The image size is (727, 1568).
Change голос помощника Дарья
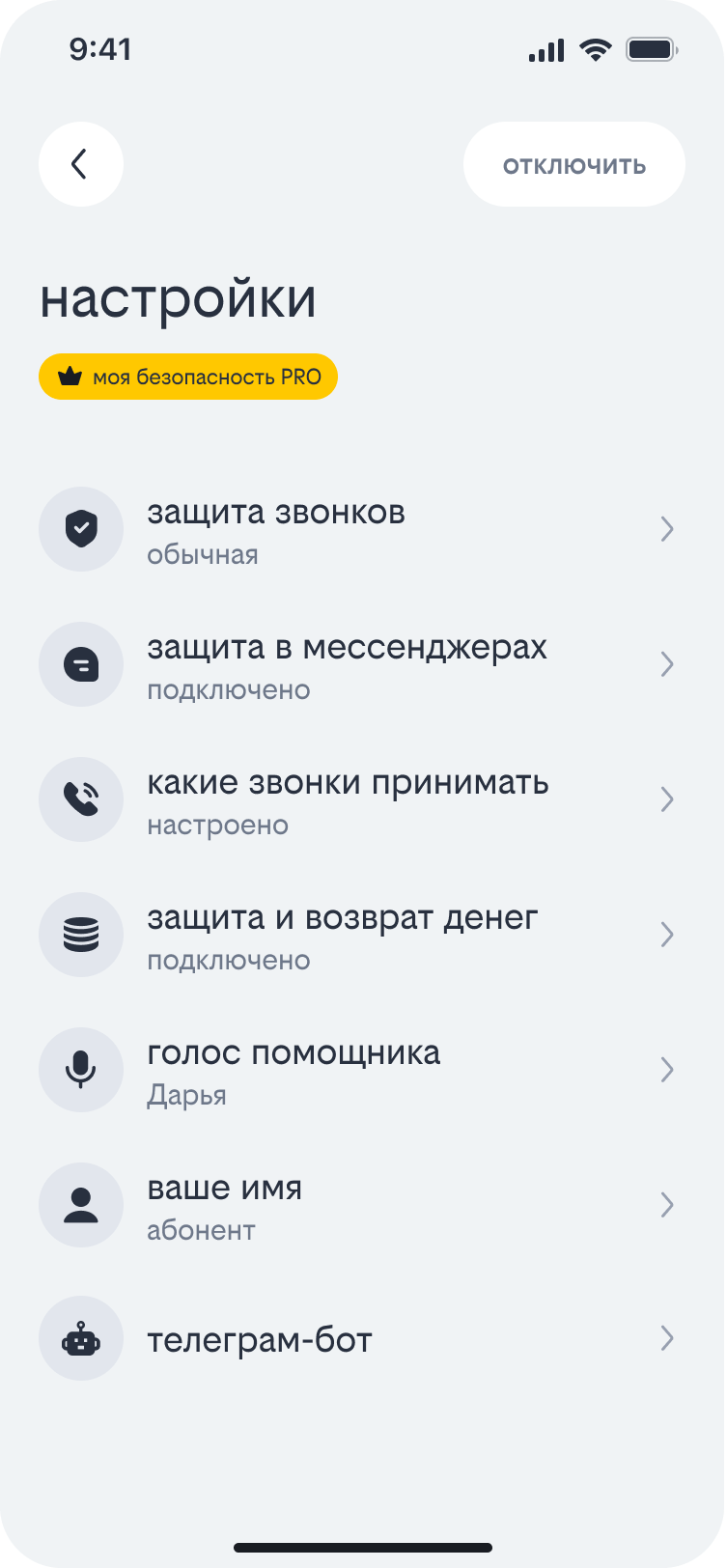357,1071
